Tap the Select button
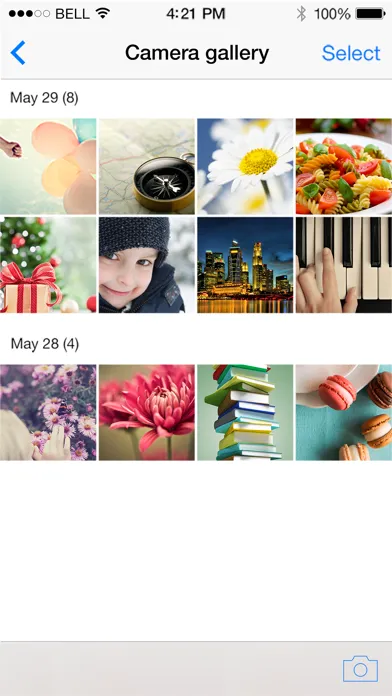The height and width of the screenshot is (696, 392). 351,53
